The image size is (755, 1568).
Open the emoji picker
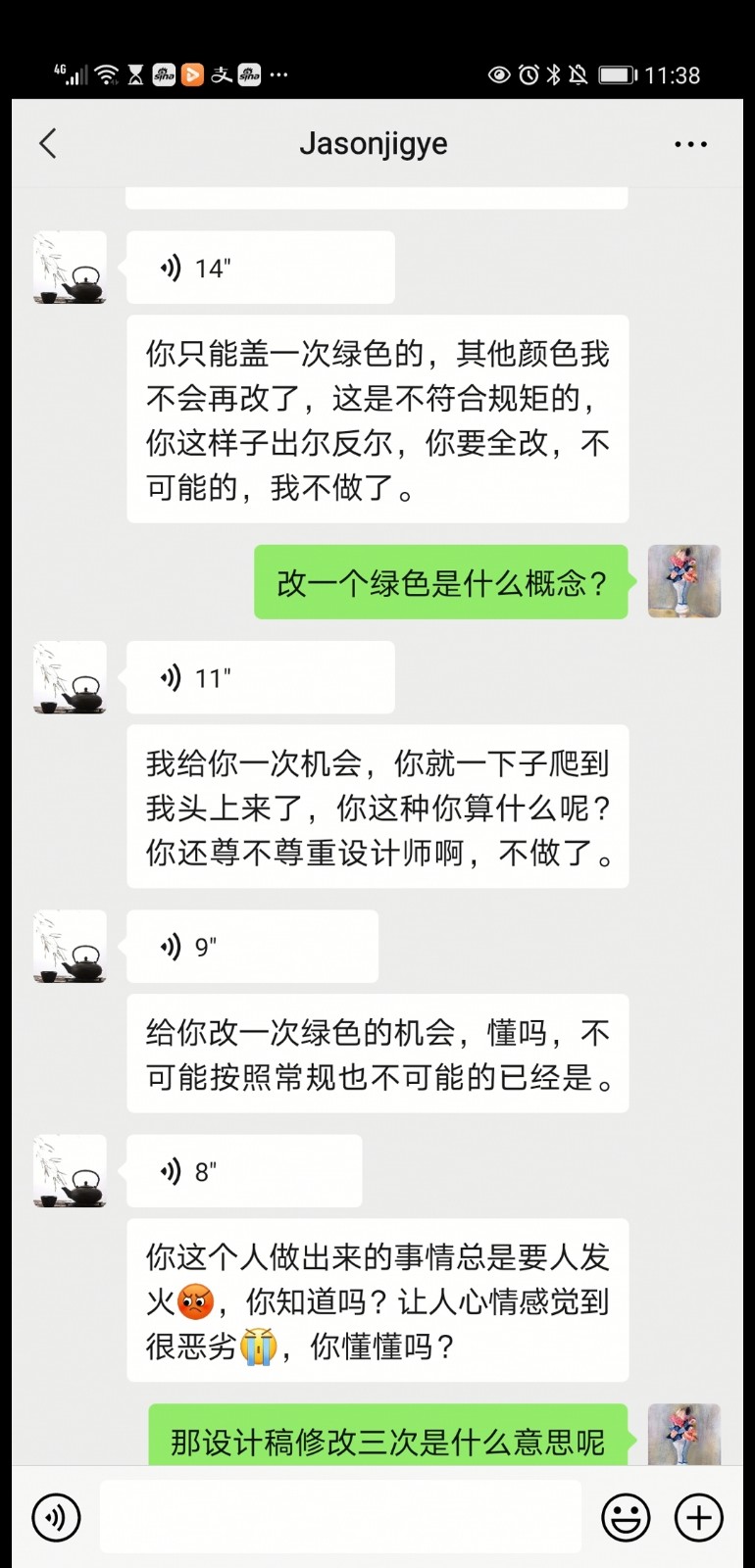[x=626, y=1517]
